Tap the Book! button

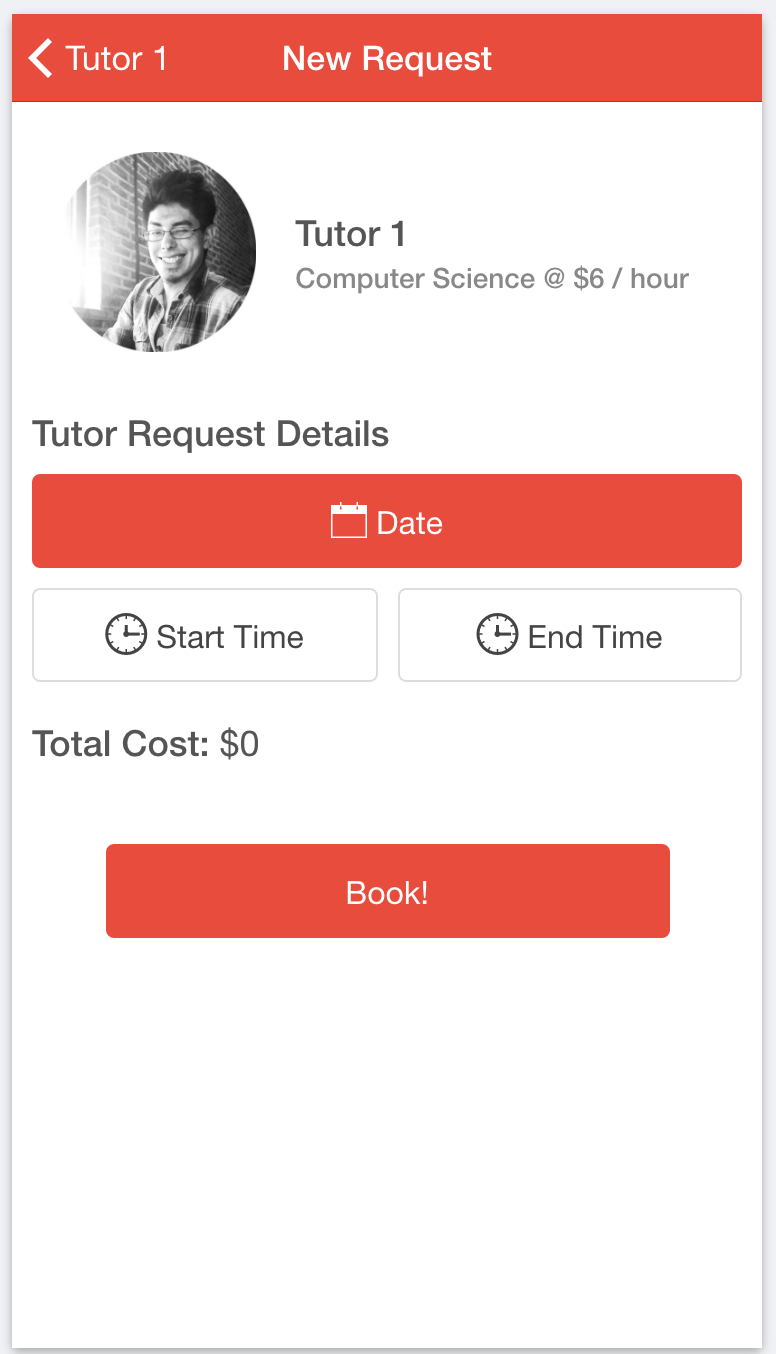(x=388, y=891)
